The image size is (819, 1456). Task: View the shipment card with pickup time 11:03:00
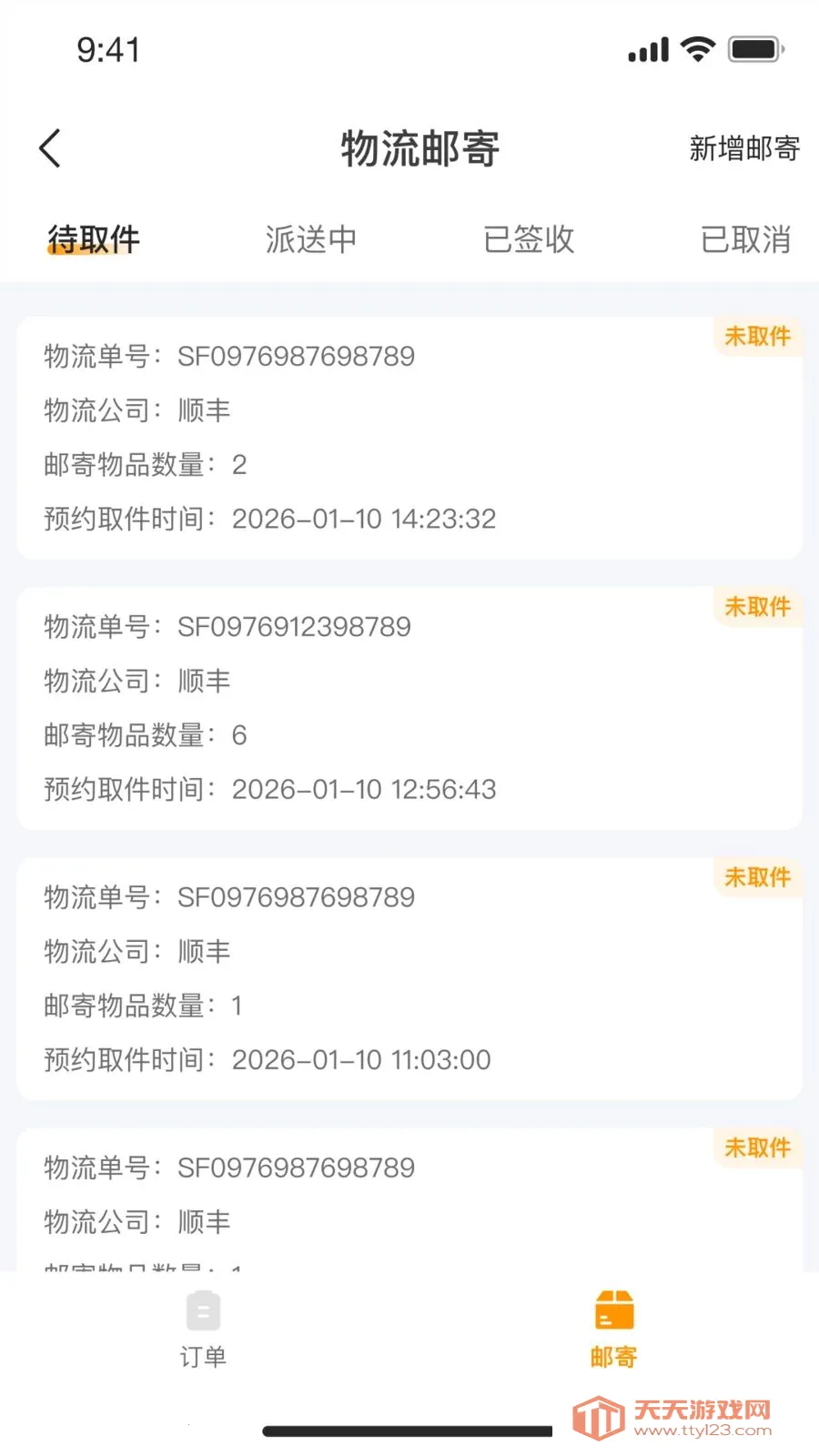tap(409, 978)
